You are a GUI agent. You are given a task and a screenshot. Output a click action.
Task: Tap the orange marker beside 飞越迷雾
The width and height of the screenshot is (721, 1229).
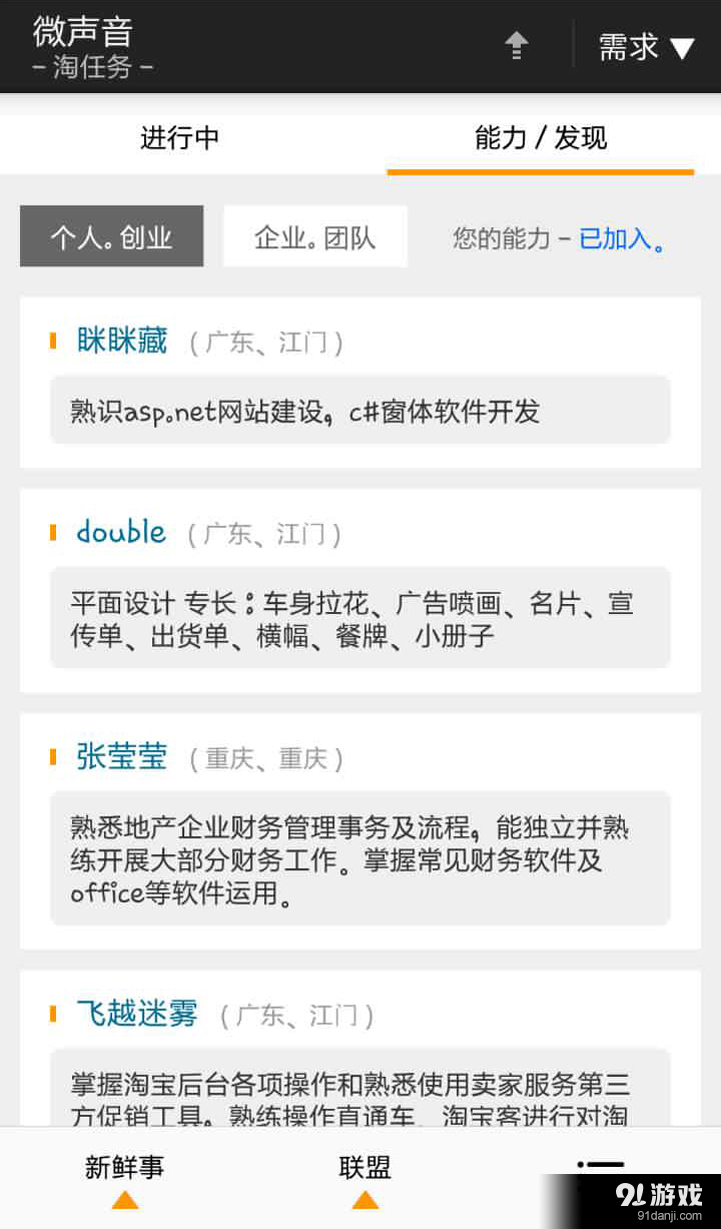53,1014
